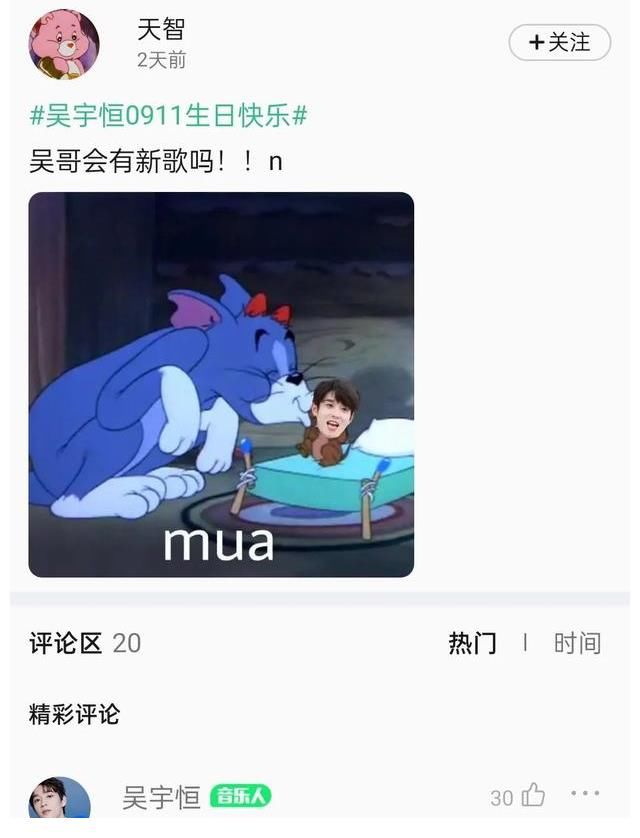Open commenter 吴宇恒's avatar
The image size is (640, 838).
pyautogui.click(x=60, y=803)
